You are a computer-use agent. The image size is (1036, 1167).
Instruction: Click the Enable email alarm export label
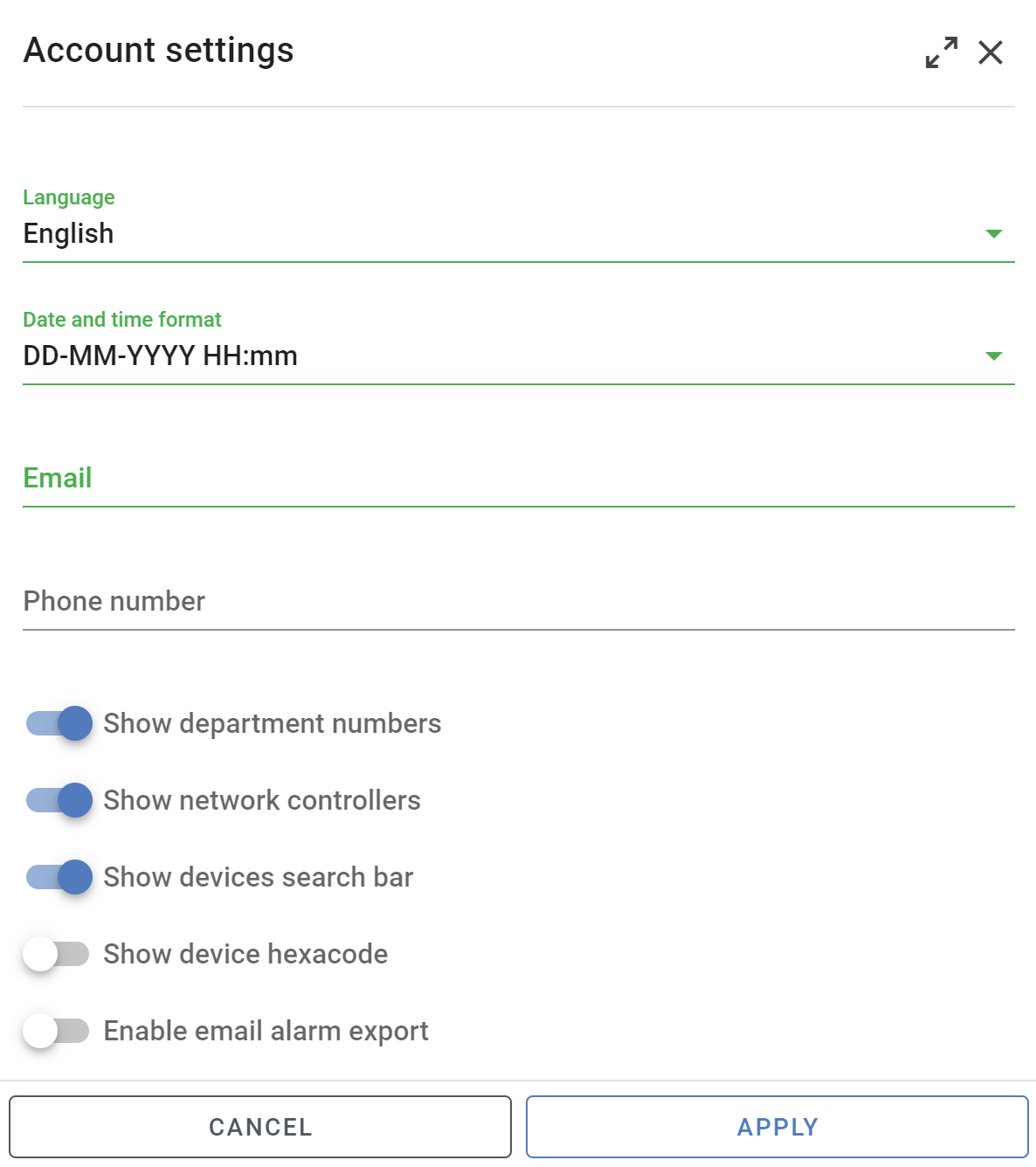266,1031
